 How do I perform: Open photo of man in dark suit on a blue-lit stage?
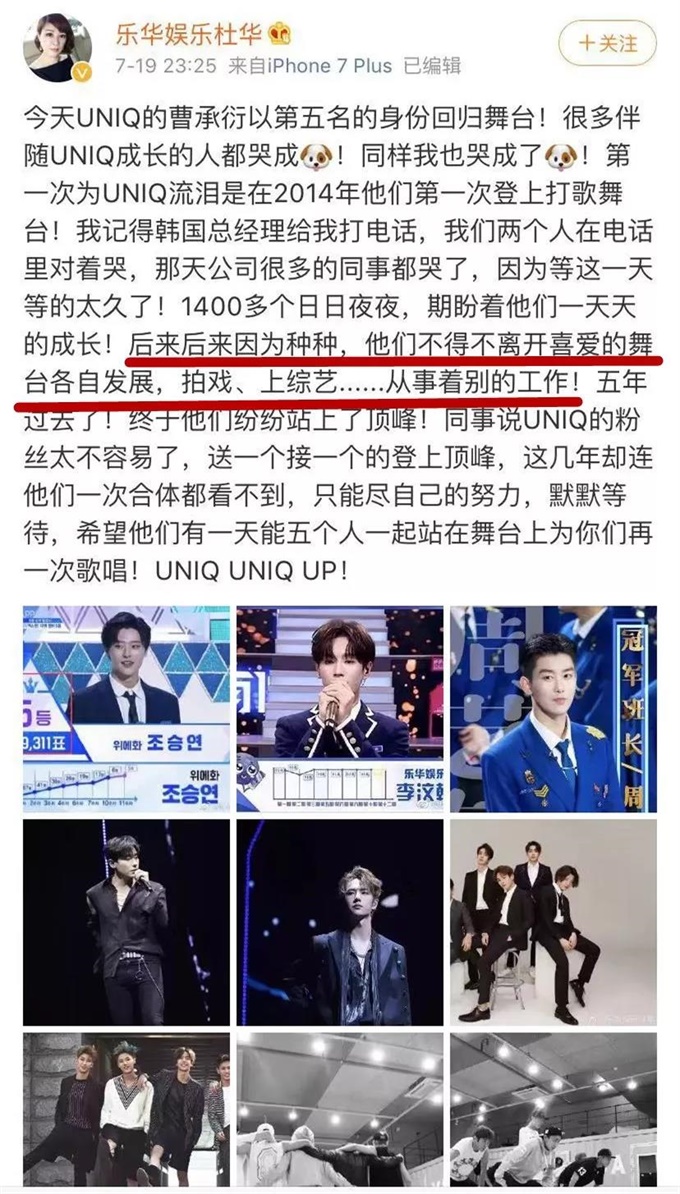point(340,922)
